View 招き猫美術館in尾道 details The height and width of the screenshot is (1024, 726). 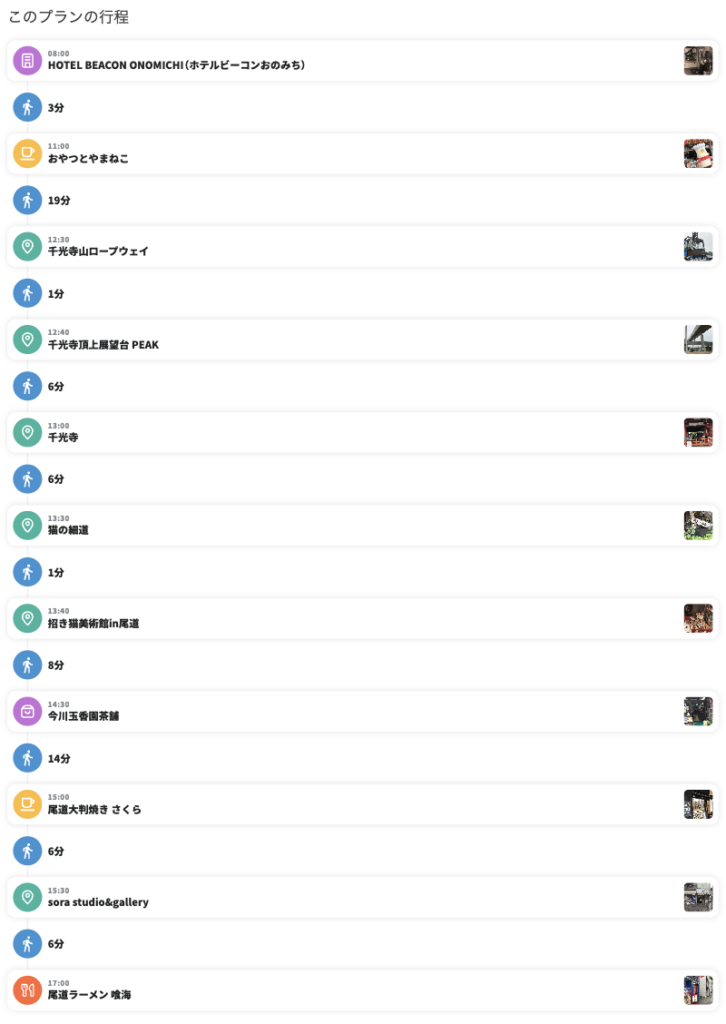pos(360,619)
